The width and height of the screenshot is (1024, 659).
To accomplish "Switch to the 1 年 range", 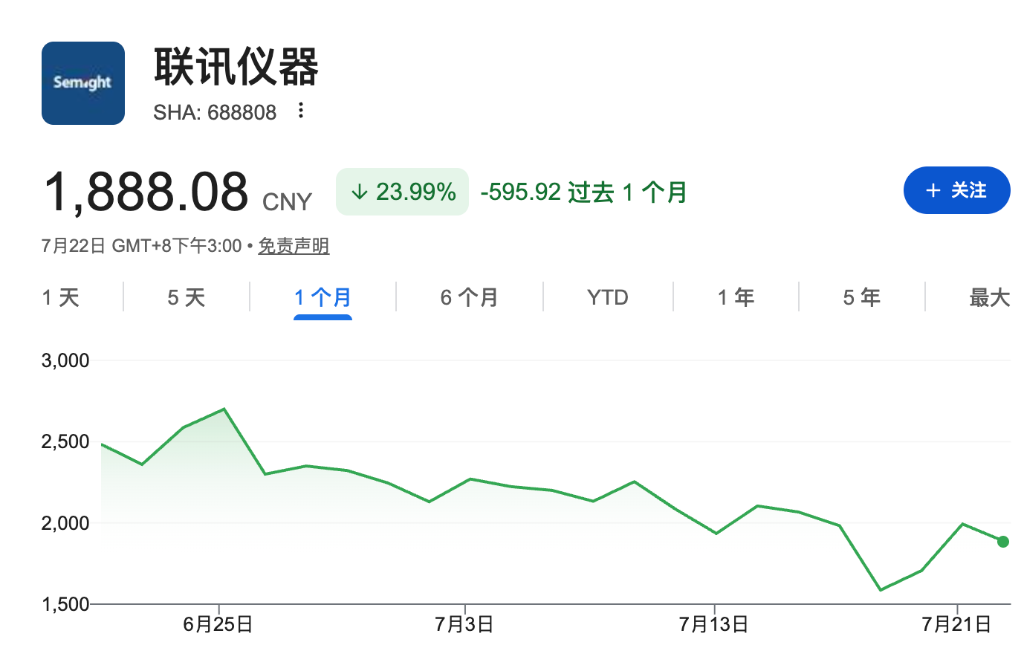I will point(736,298).
